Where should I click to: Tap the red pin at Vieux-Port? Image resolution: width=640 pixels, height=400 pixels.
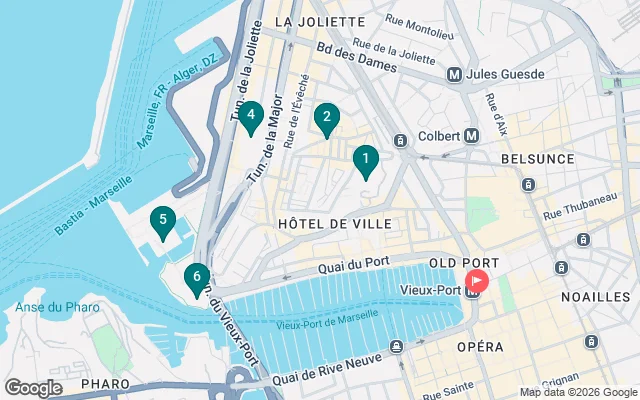(x=477, y=282)
